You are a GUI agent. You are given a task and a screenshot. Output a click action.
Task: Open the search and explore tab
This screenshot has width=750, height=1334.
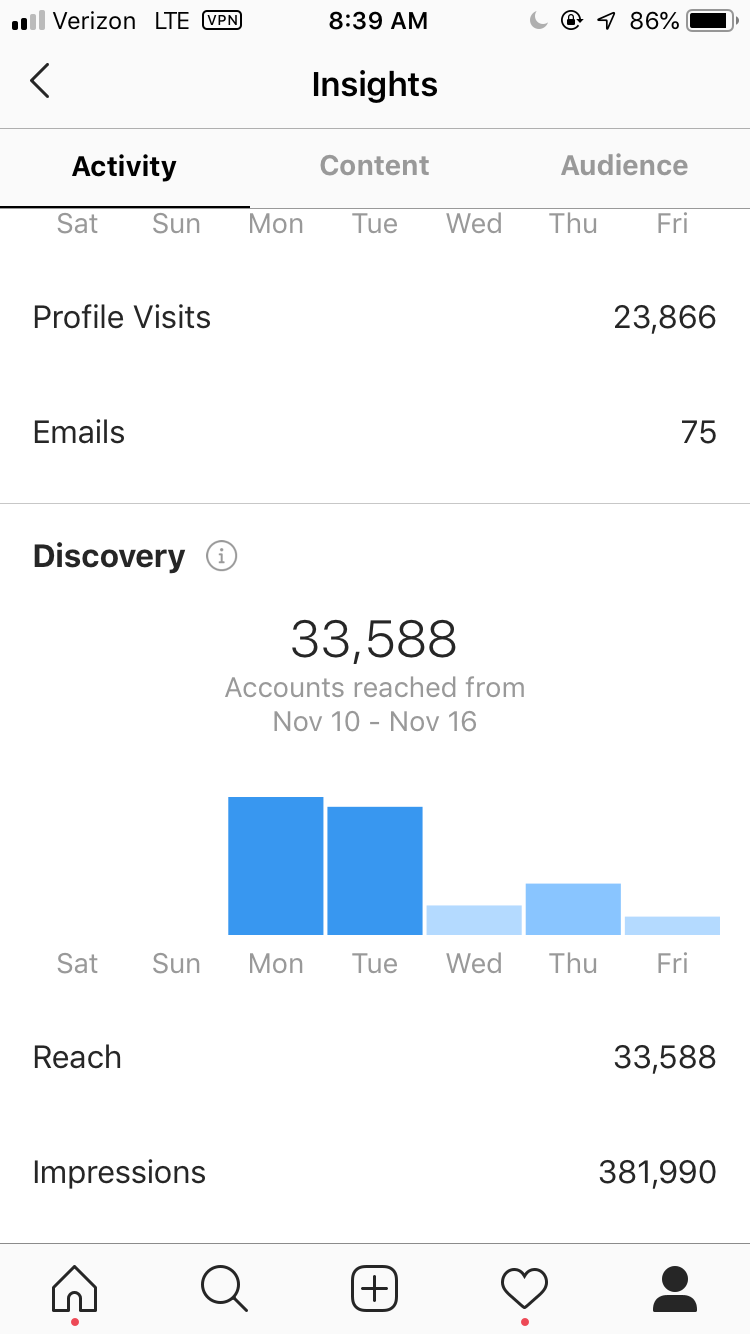(x=224, y=1288)
